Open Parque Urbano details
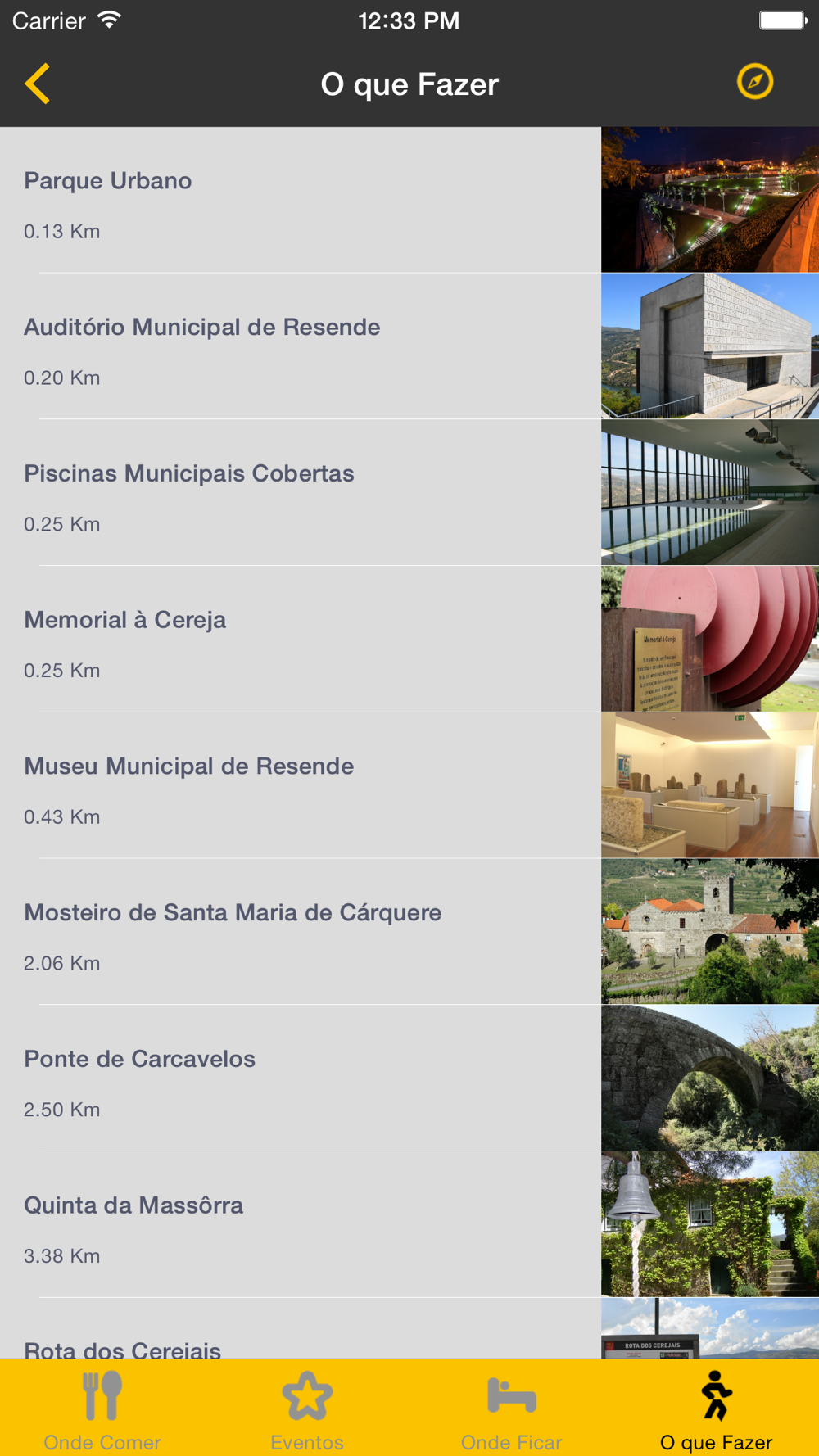Screen dimensions: 819x1456 coord(300,201)
